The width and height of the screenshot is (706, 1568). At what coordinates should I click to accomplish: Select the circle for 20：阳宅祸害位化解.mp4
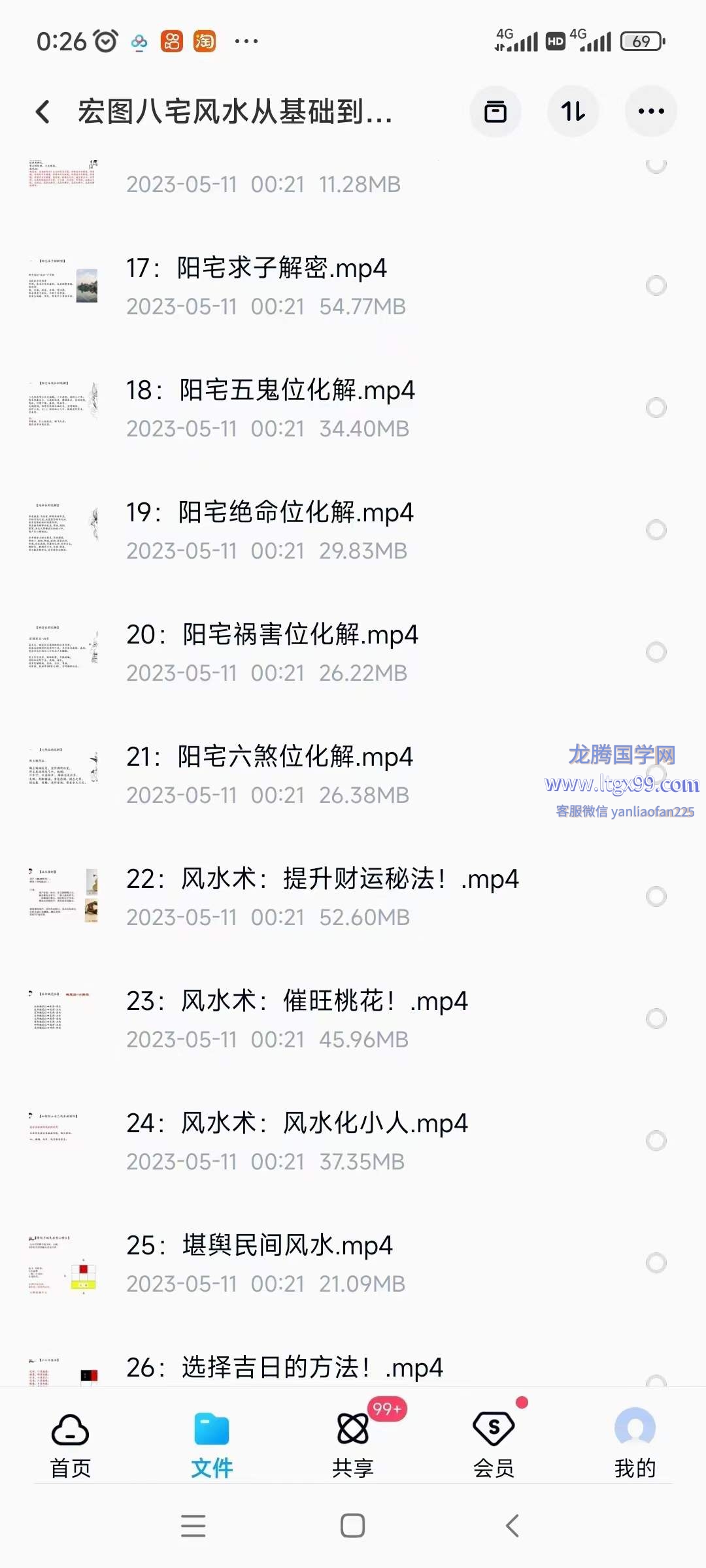pyautogui.click(x=656, y=652)
